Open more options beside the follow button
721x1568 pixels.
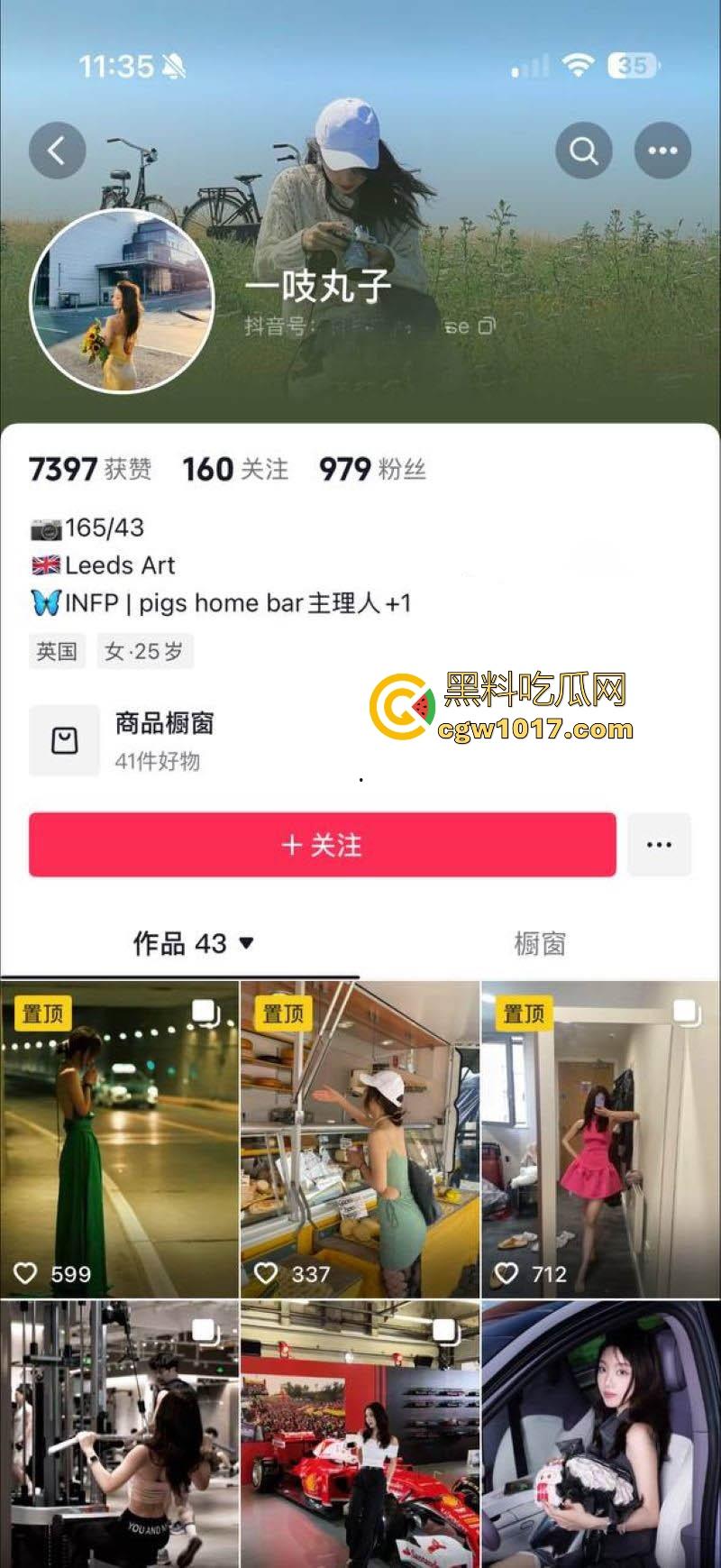(x=659, y=845)
